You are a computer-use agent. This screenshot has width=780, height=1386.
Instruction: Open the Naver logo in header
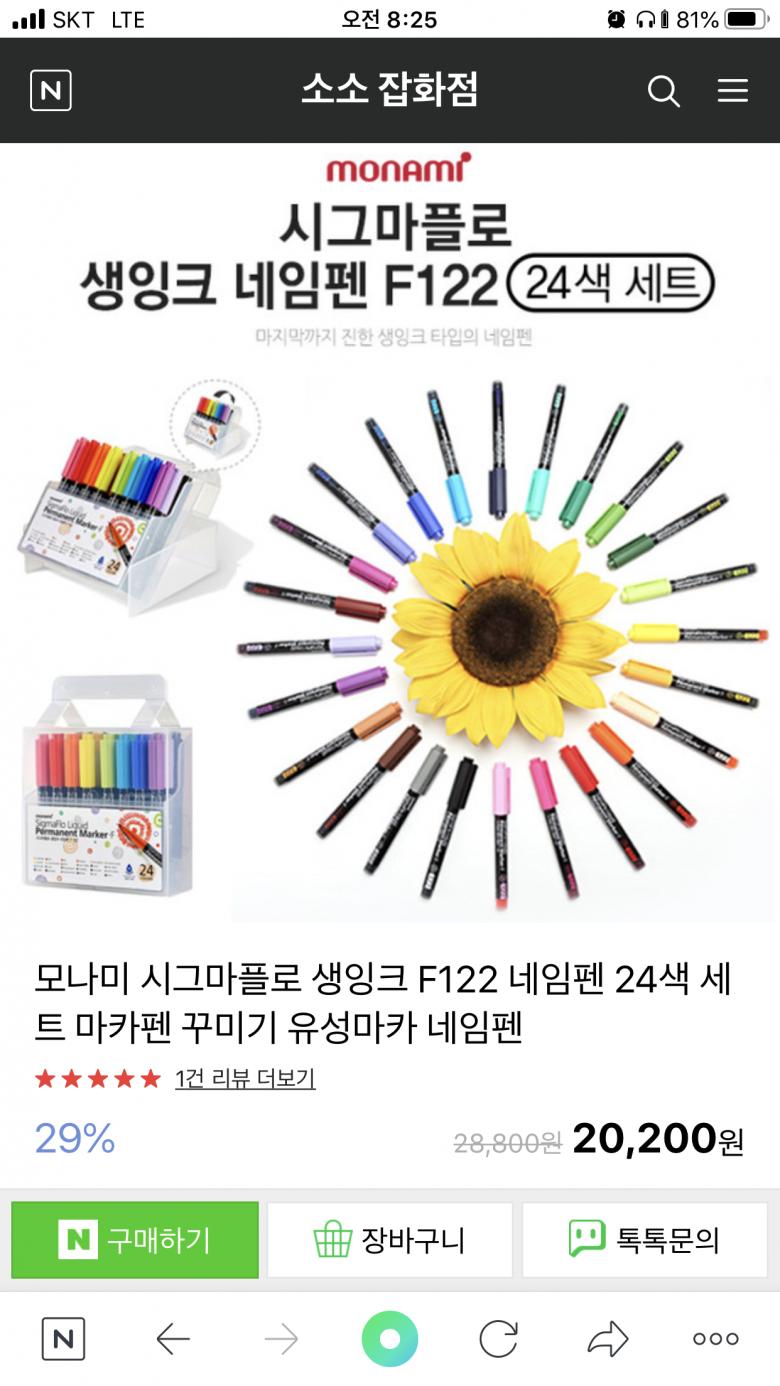click(51, 91)
